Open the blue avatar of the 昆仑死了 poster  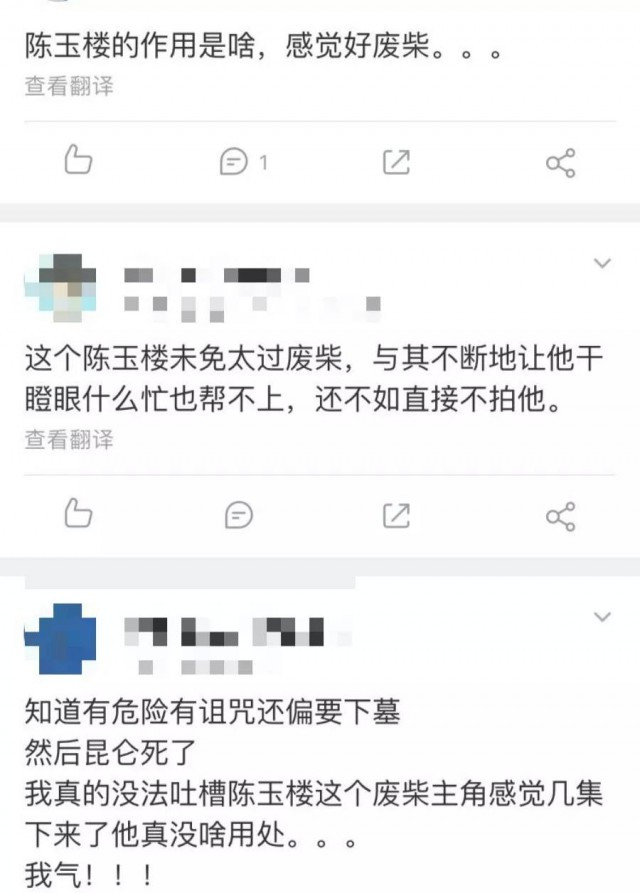pyautogui.click(x=60, y=640)
